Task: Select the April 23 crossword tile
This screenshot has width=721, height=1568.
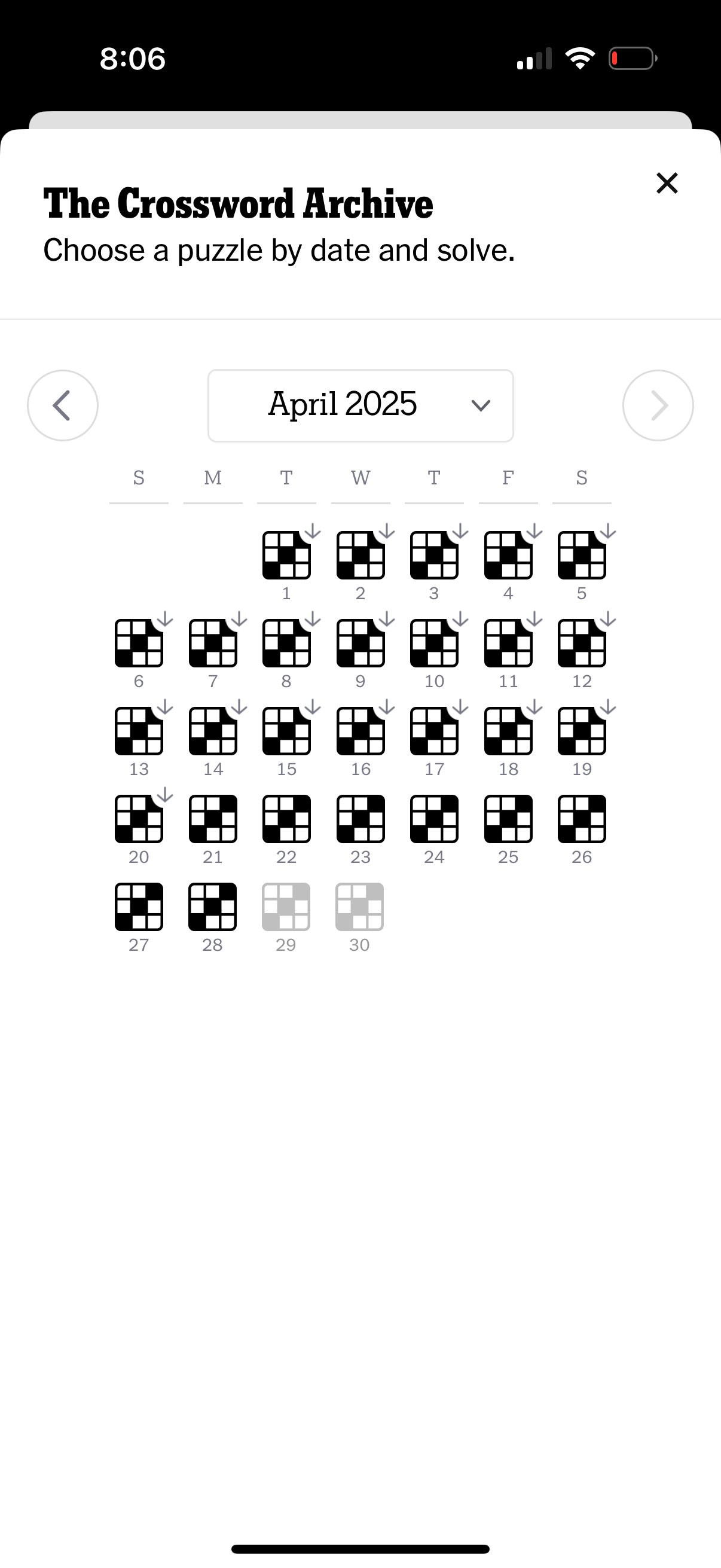Action: (360, 819)
